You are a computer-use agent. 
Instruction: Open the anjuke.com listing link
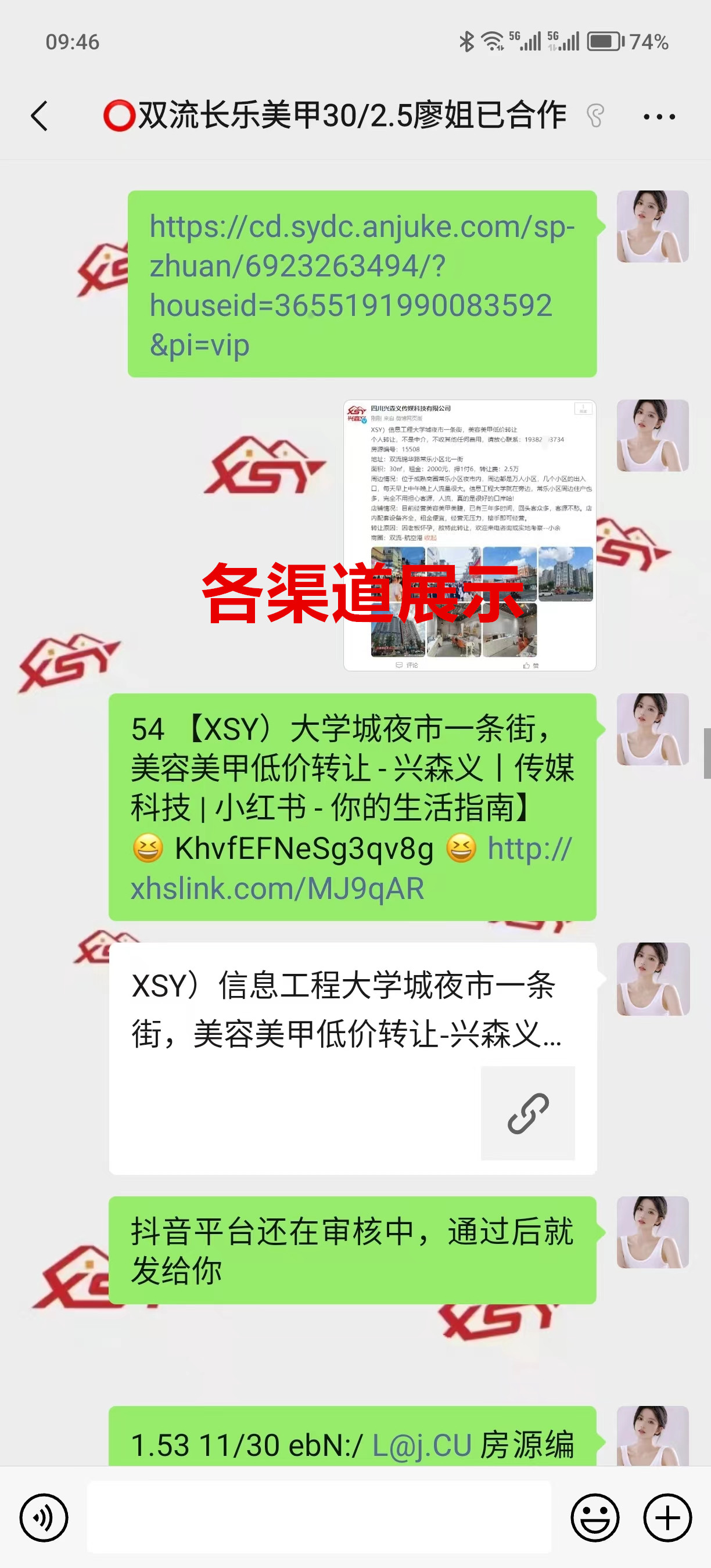(x=361, y=284)
